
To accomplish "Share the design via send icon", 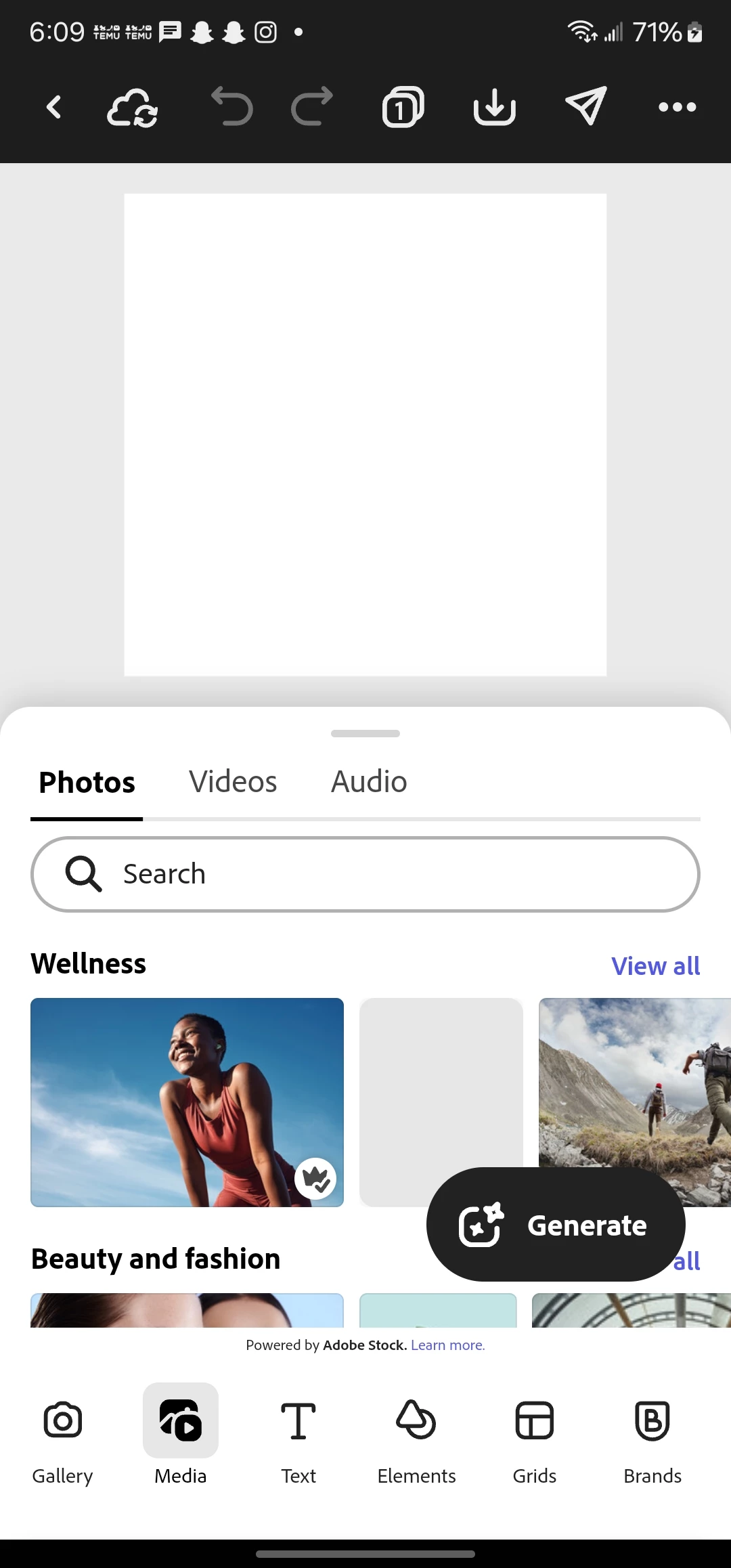I will [x=585, y=106].
